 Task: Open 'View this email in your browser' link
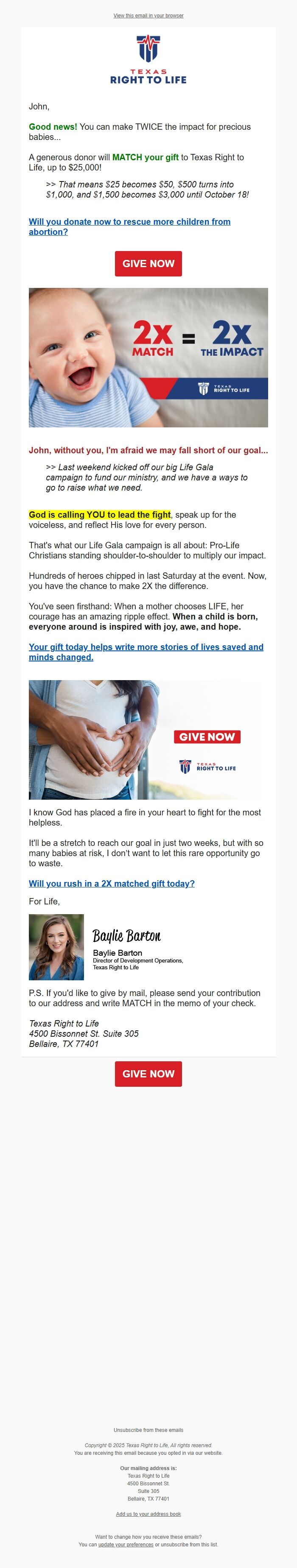(148, 16)
